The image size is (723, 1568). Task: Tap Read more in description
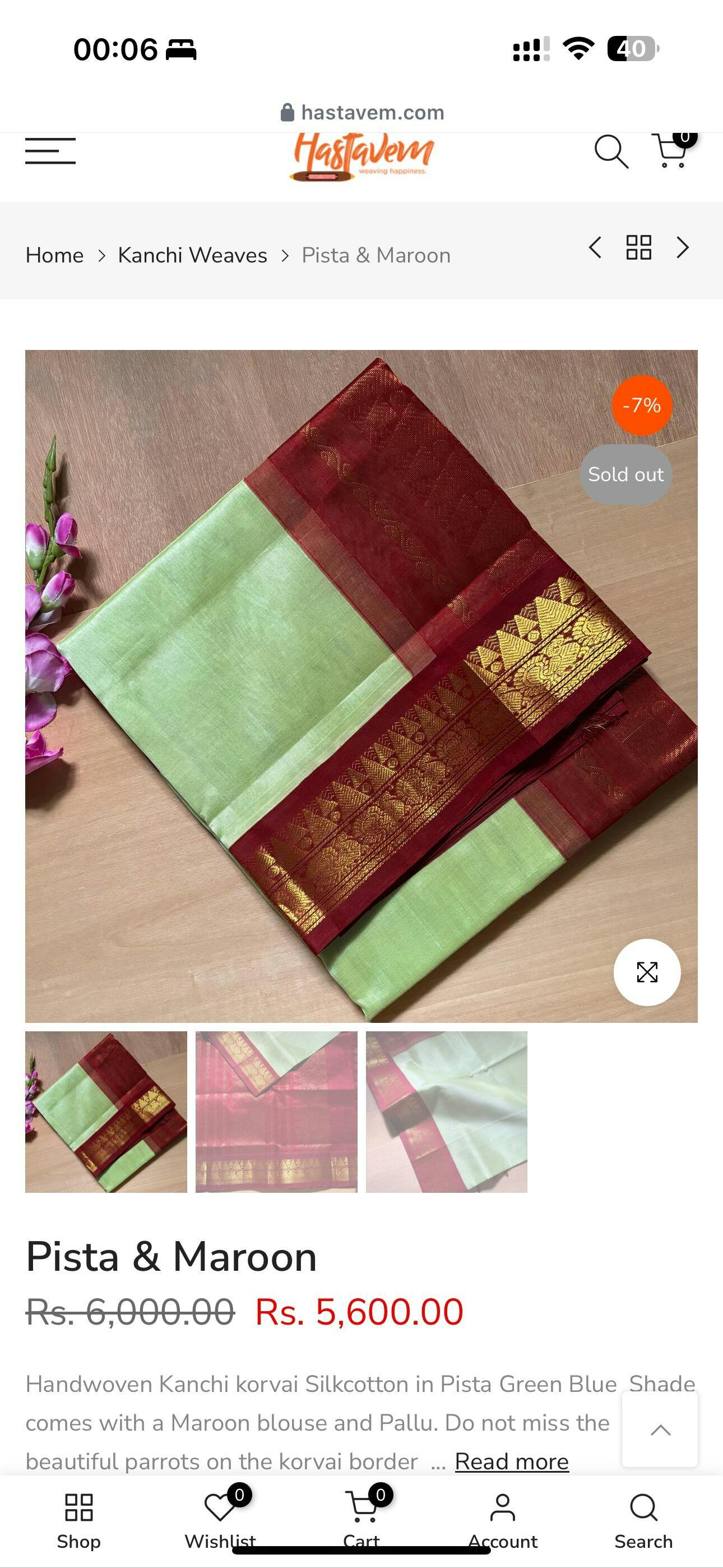point(511,1461)
